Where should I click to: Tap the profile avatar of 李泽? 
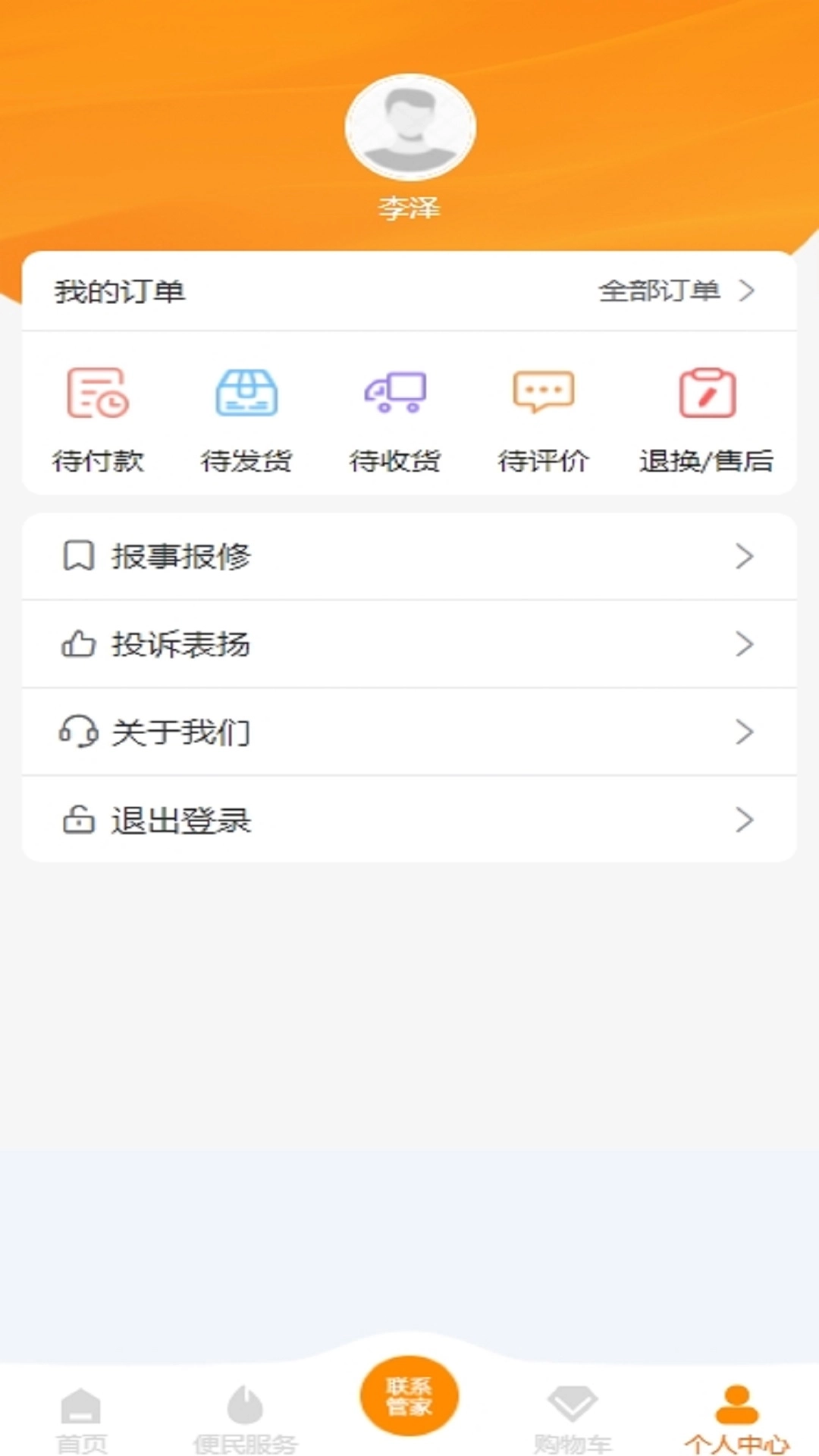(410, 127)
